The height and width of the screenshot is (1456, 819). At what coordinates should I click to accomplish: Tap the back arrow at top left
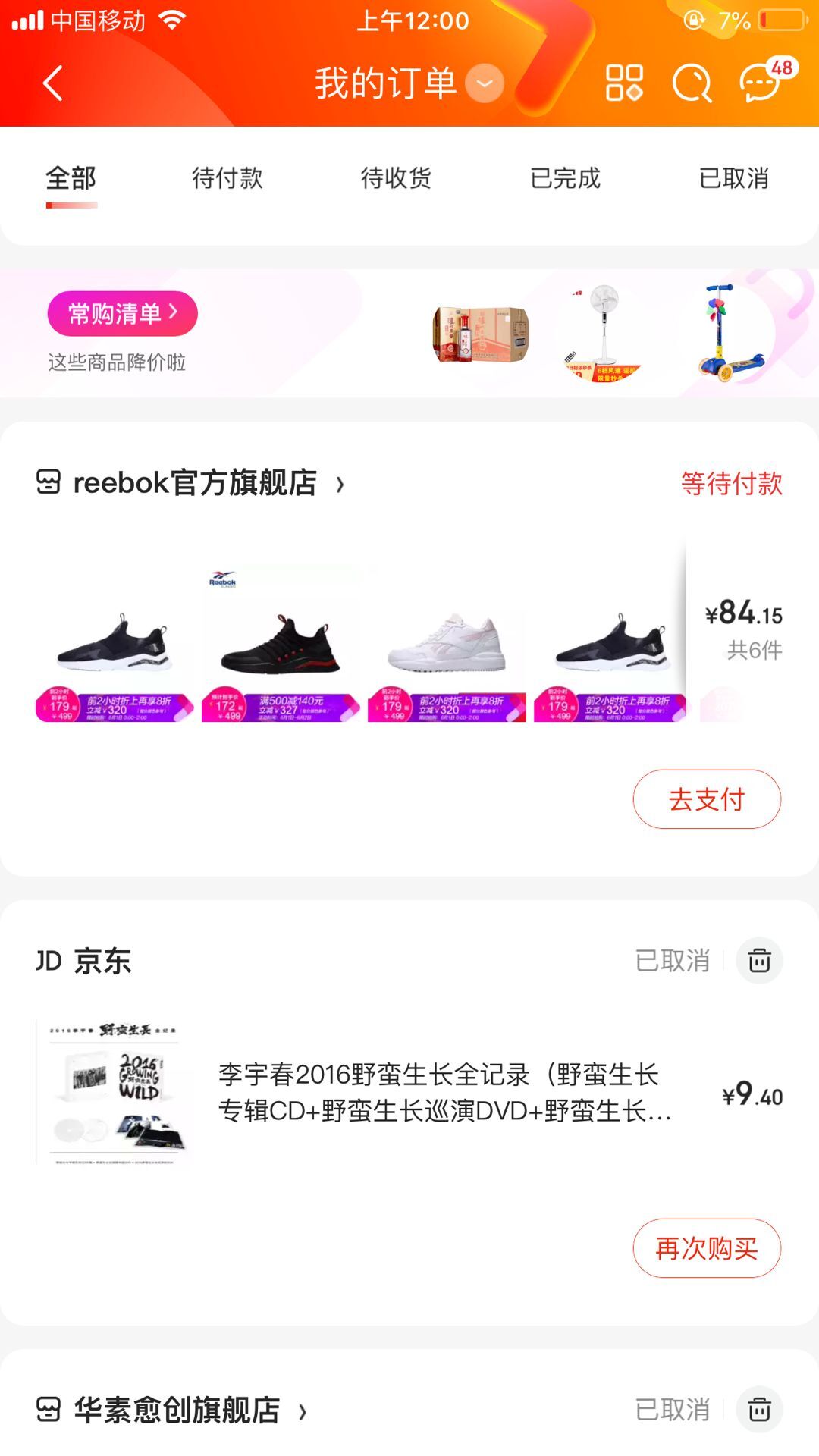click(x=52, y=83)
